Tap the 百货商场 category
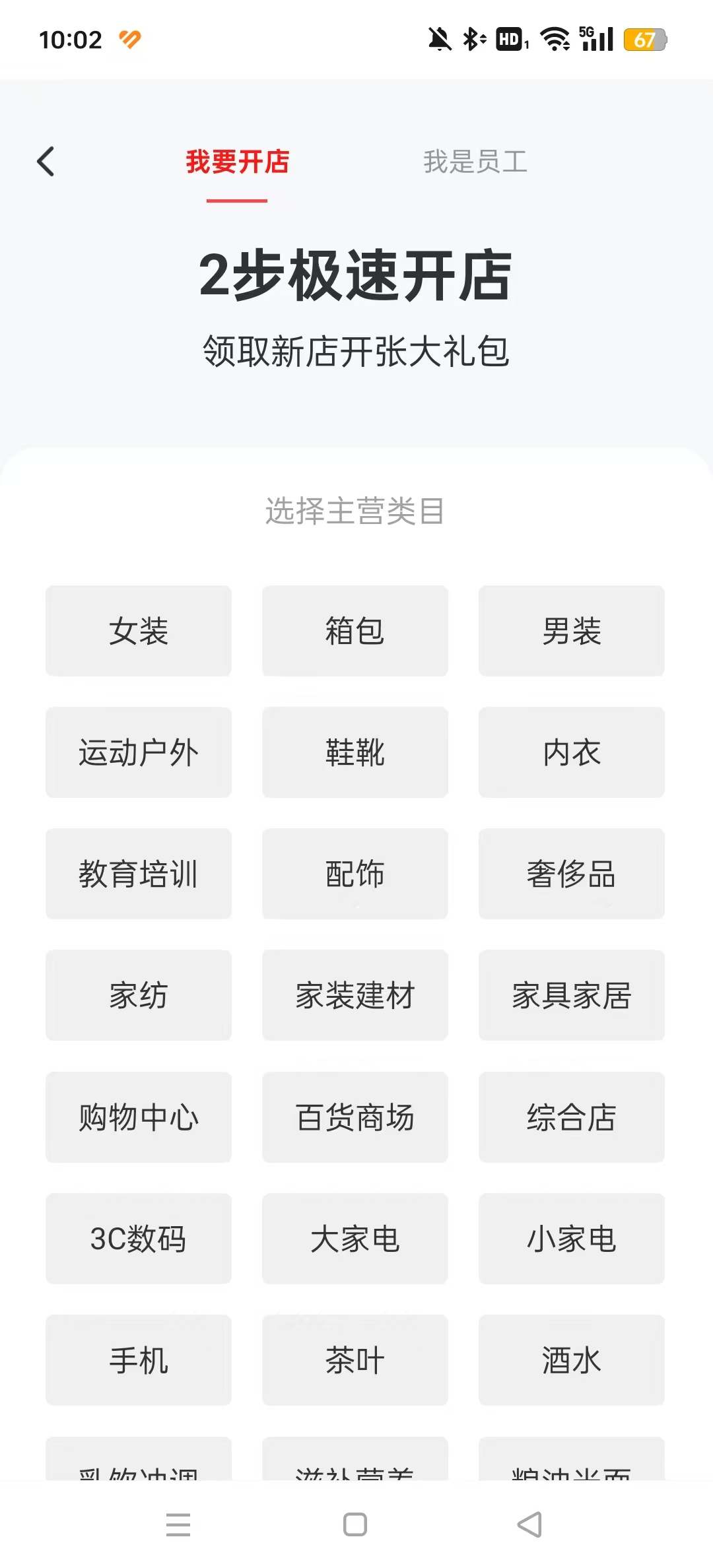Screen dimensions: 713x1568 [x=355, y=1117]
